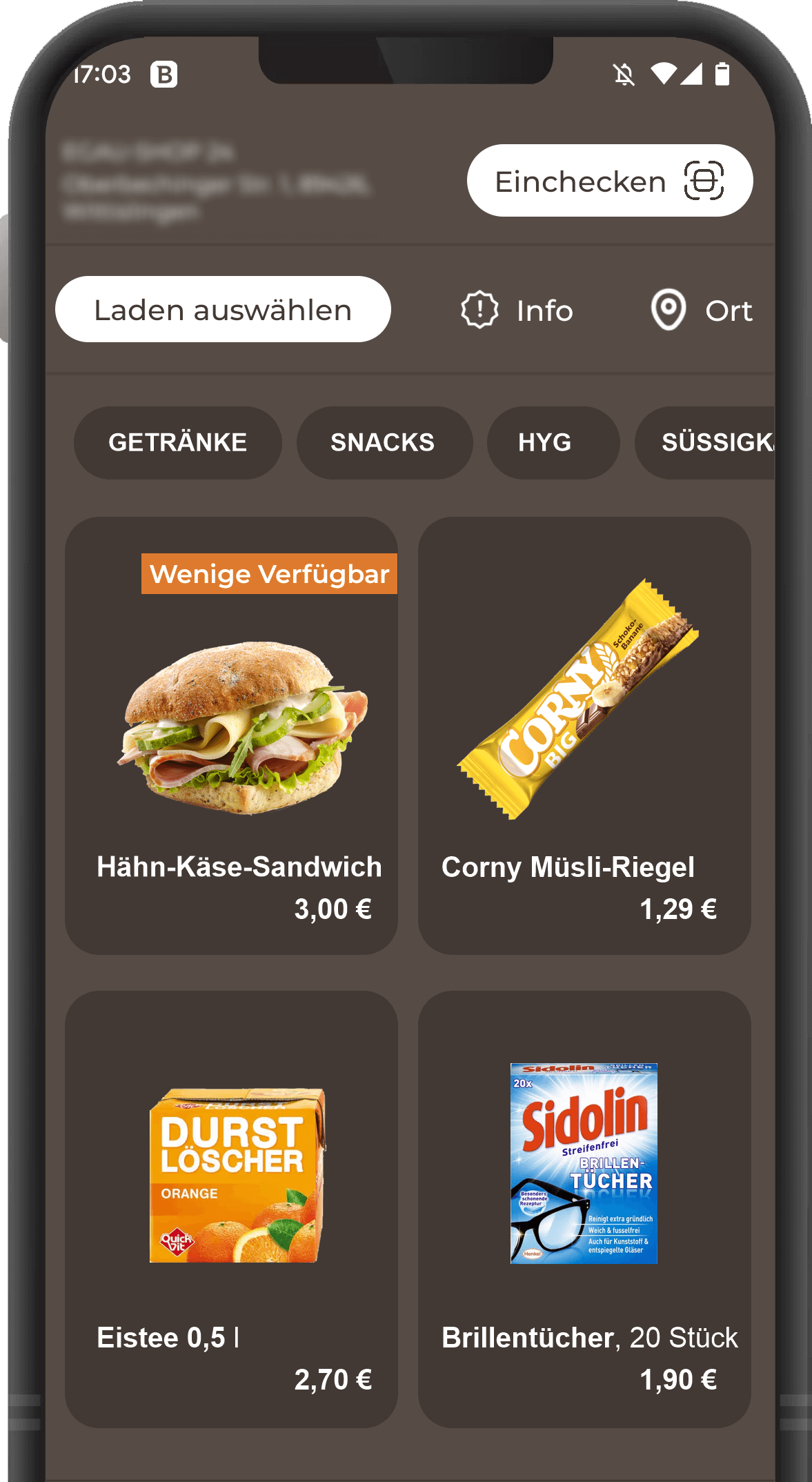Open the Hähn-Käse-Sandwich product card
The image size is (812, 1482).
point(231,735)
